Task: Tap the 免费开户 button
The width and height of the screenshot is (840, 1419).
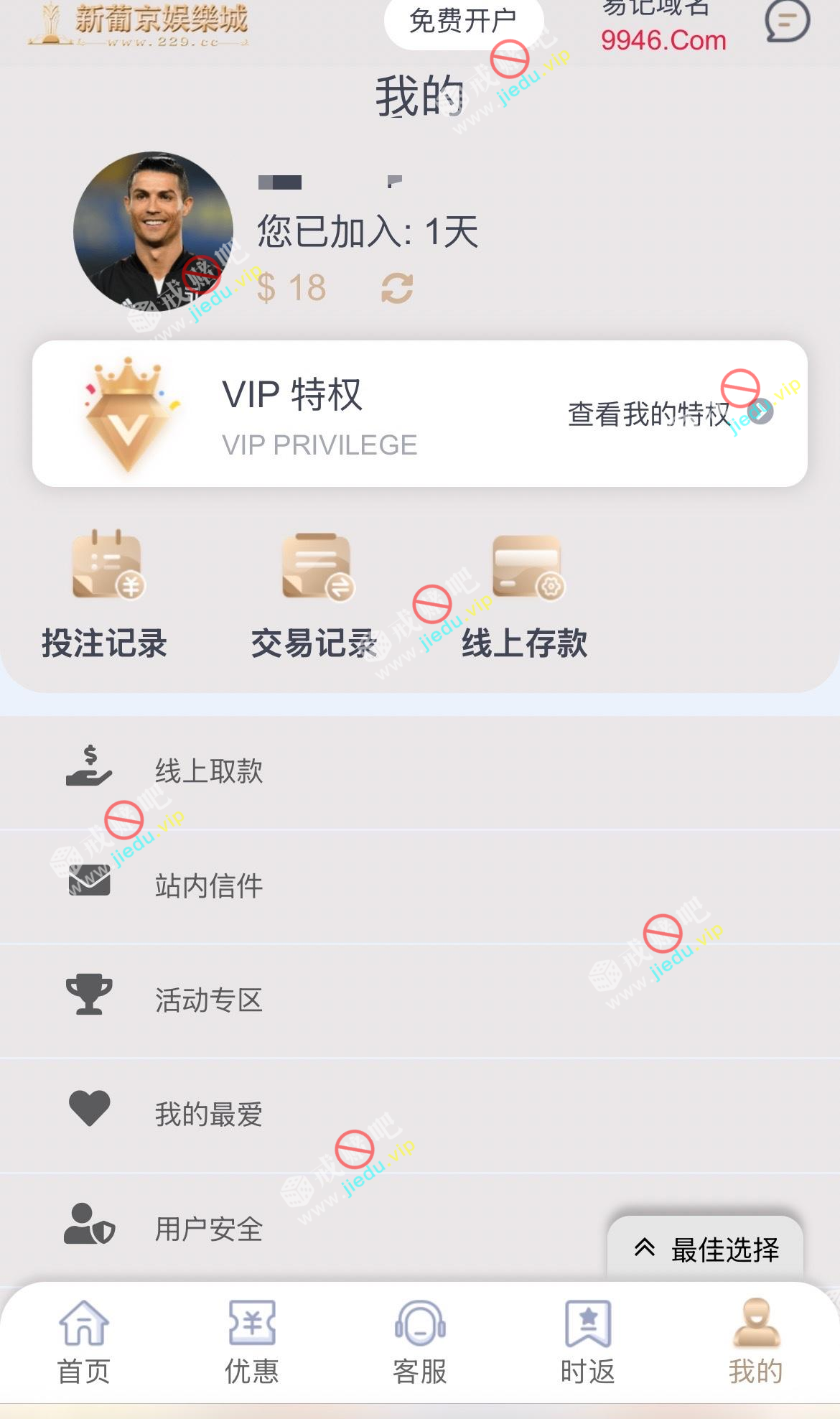Action: [463, 22]
